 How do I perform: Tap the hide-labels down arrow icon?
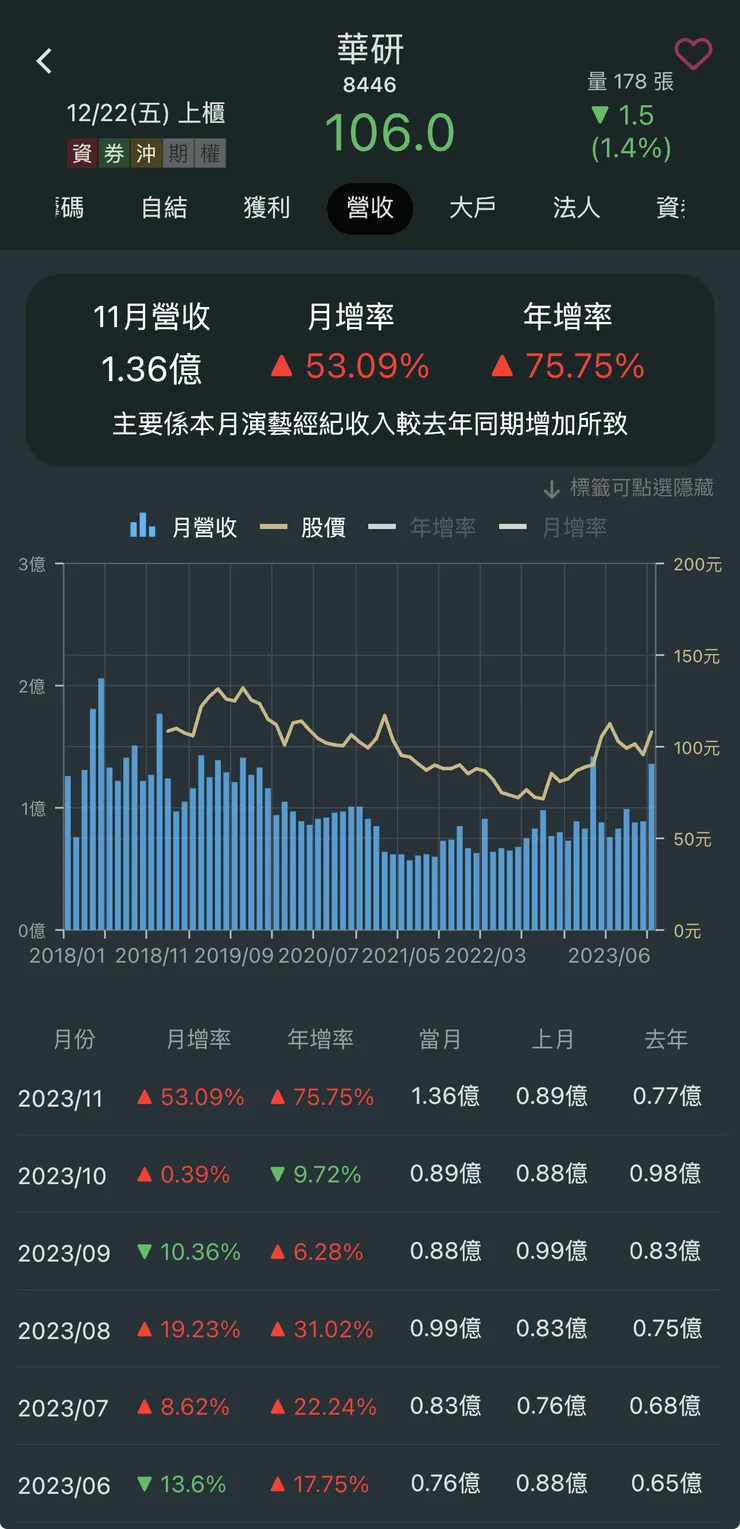[x=551, y=488]
